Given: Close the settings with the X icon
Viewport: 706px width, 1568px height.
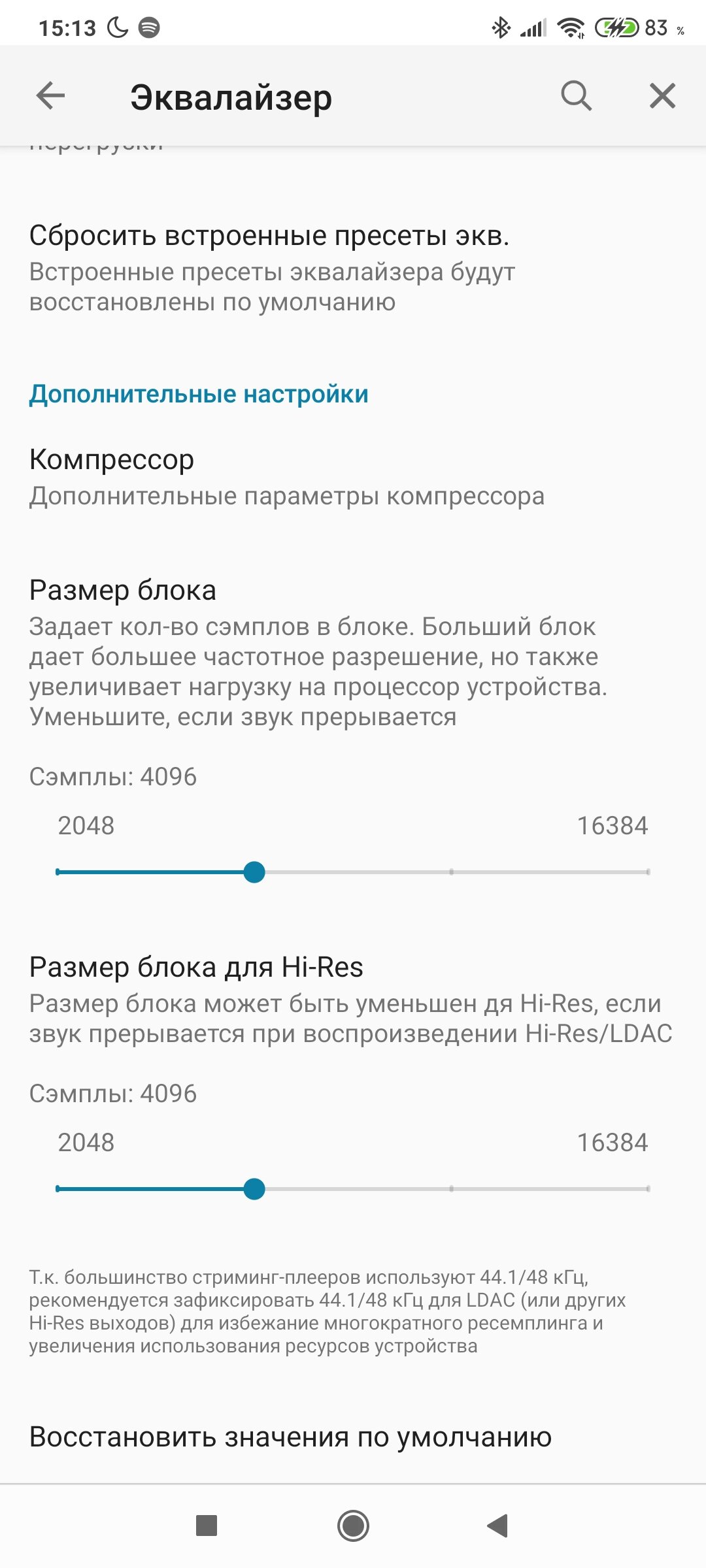Looking at the screenshot, I should click(x=662, y=96).
